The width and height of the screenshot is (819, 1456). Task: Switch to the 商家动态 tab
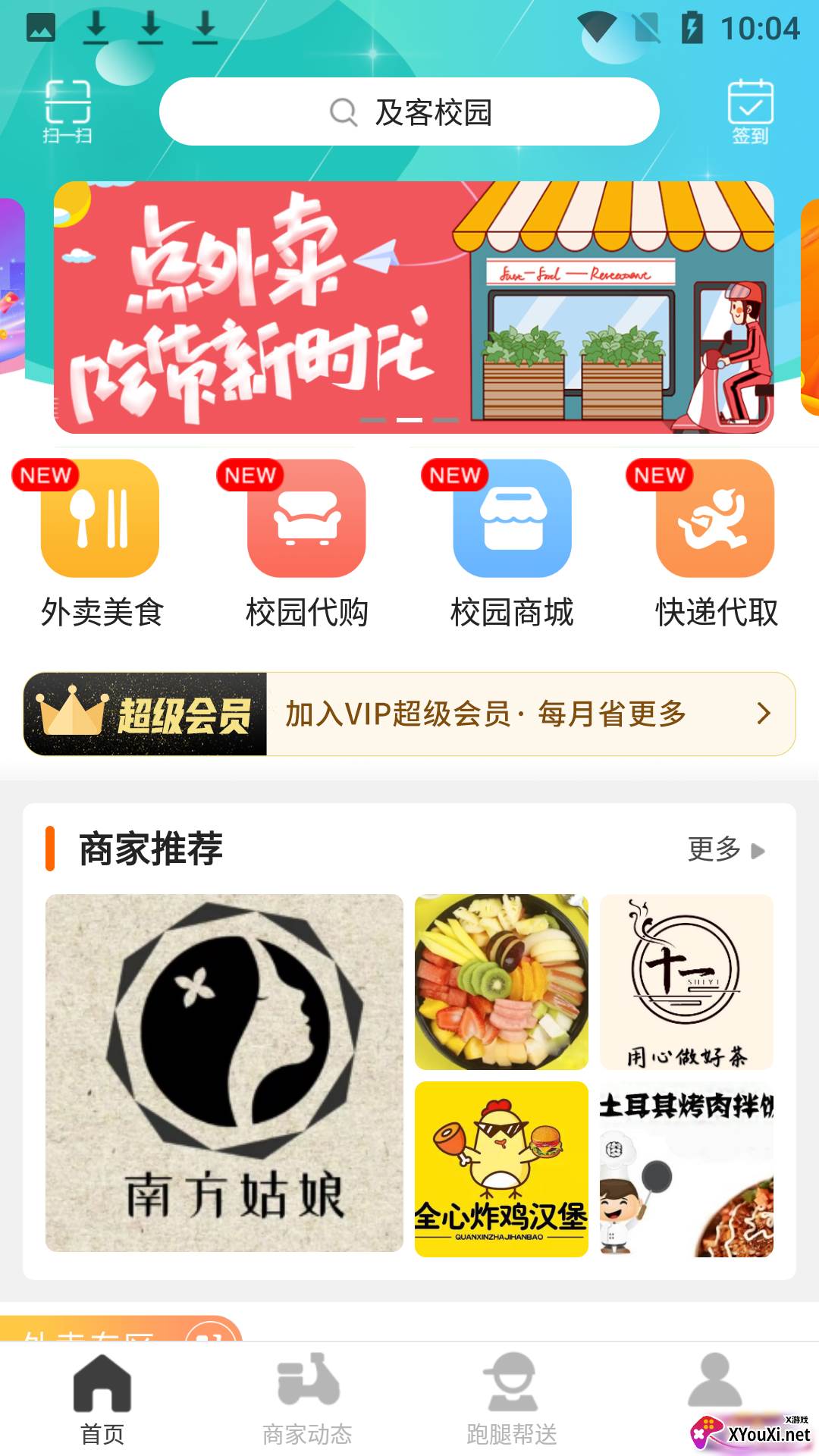click(307, 1399)
